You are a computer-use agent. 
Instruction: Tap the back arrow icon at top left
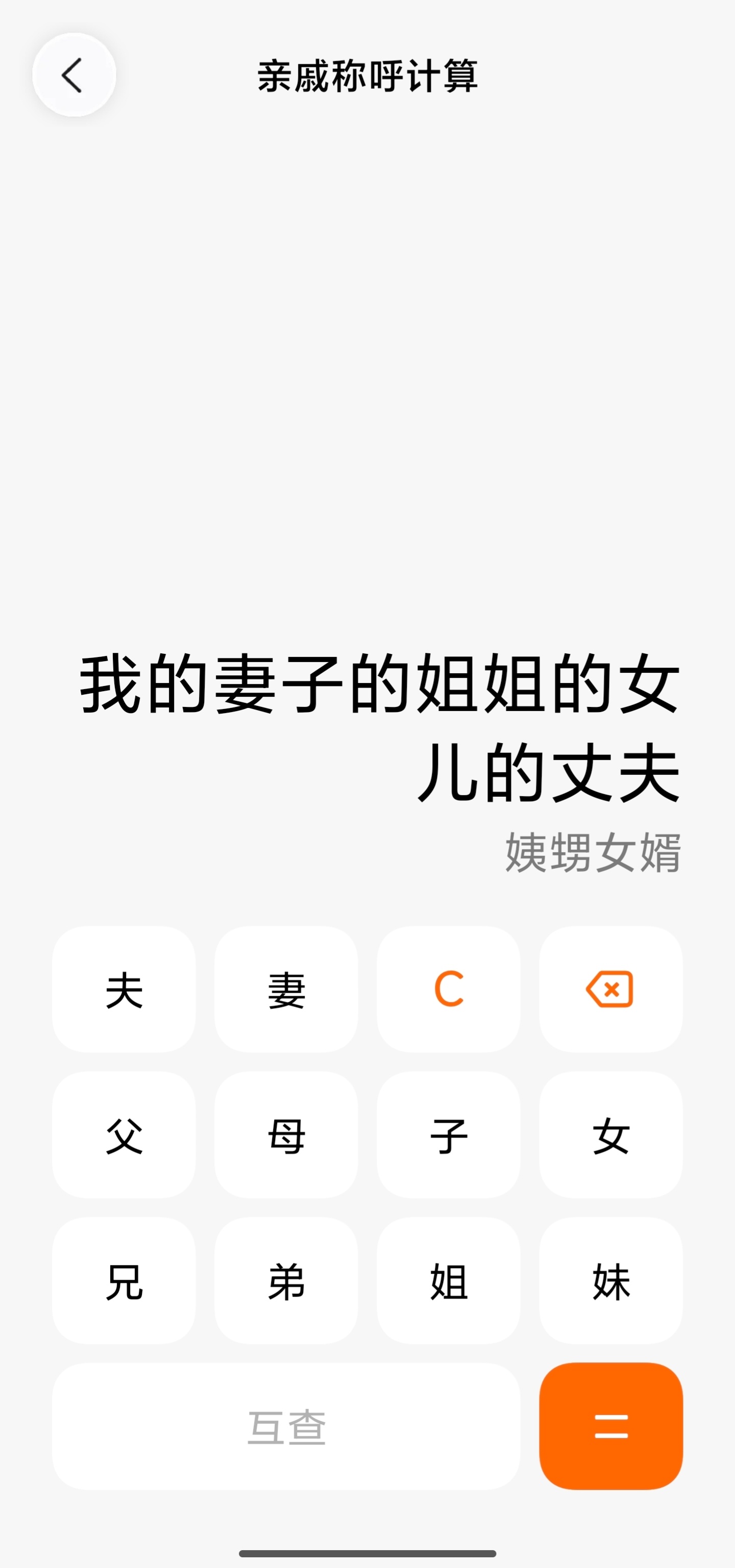point(73,74)
